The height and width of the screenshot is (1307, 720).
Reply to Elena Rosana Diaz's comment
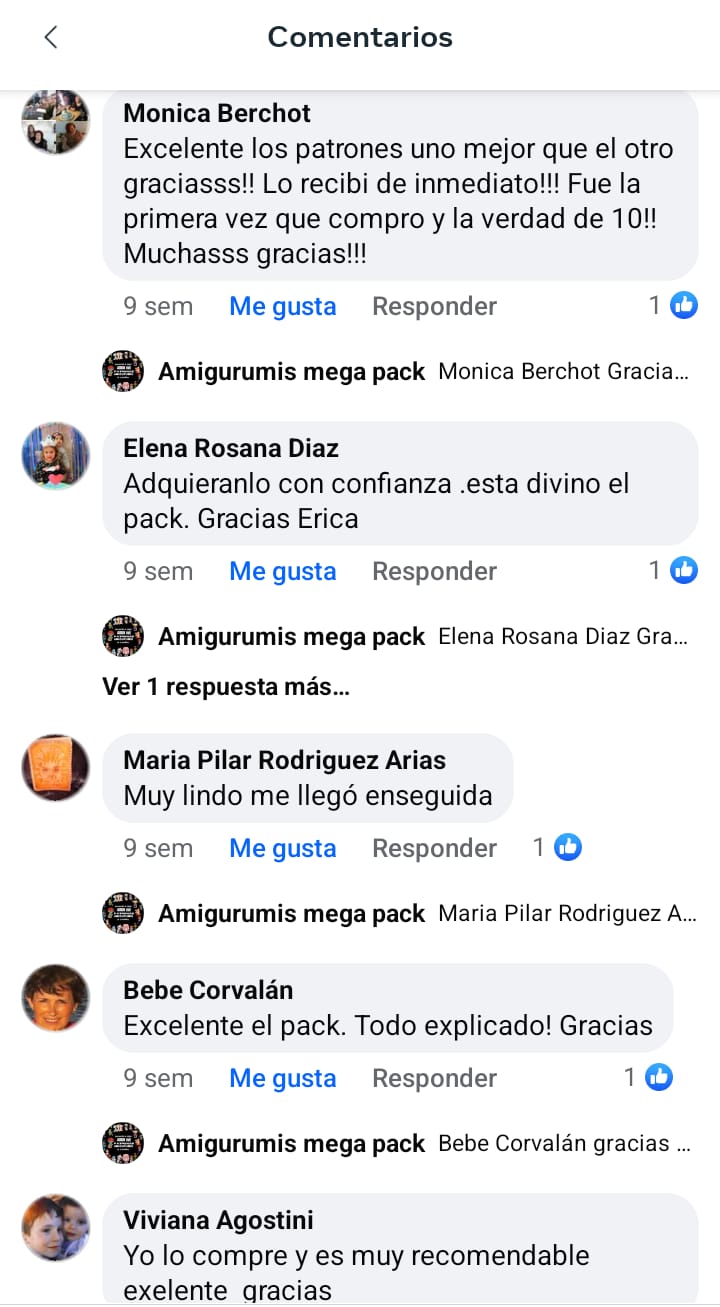434,571
